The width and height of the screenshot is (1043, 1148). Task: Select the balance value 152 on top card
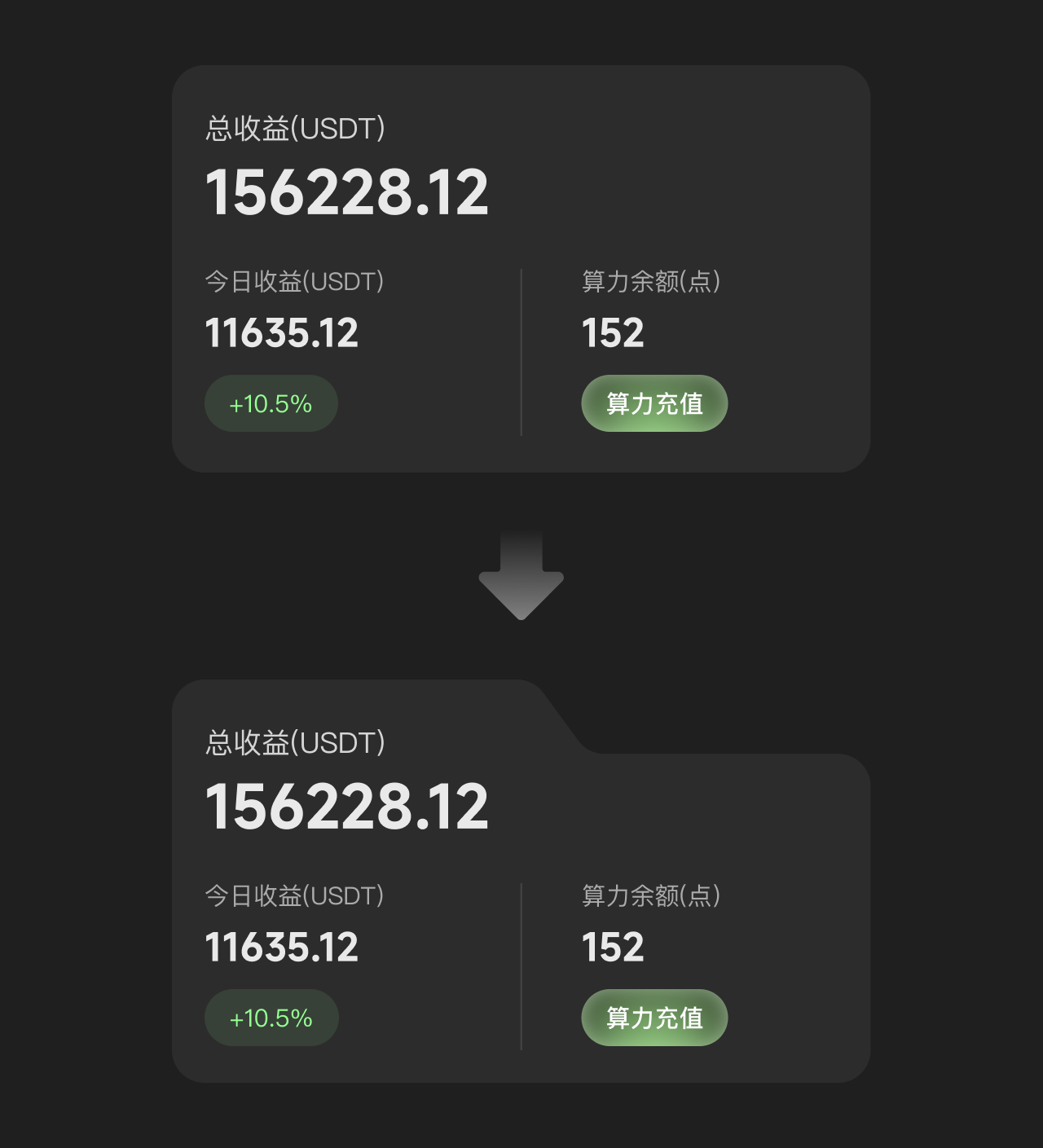(x=612, y=332)
